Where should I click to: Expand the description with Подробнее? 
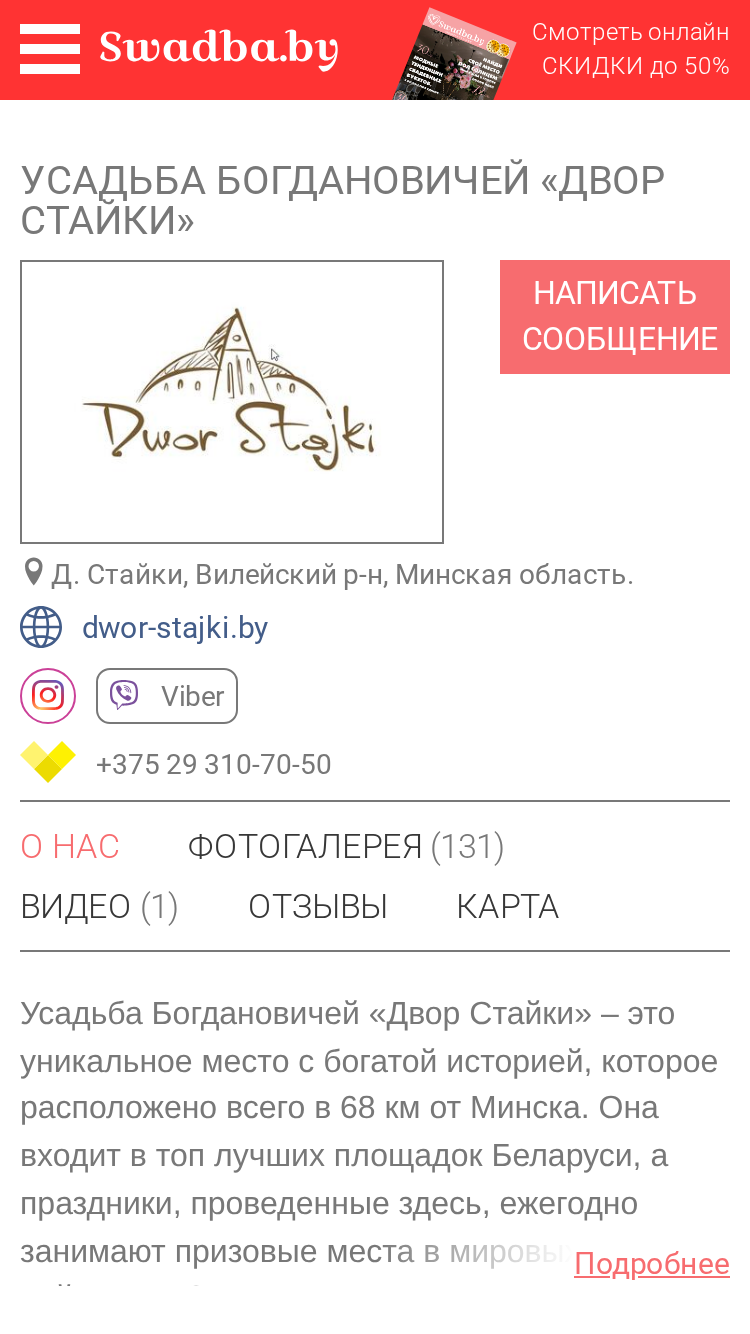(652, 1264)
